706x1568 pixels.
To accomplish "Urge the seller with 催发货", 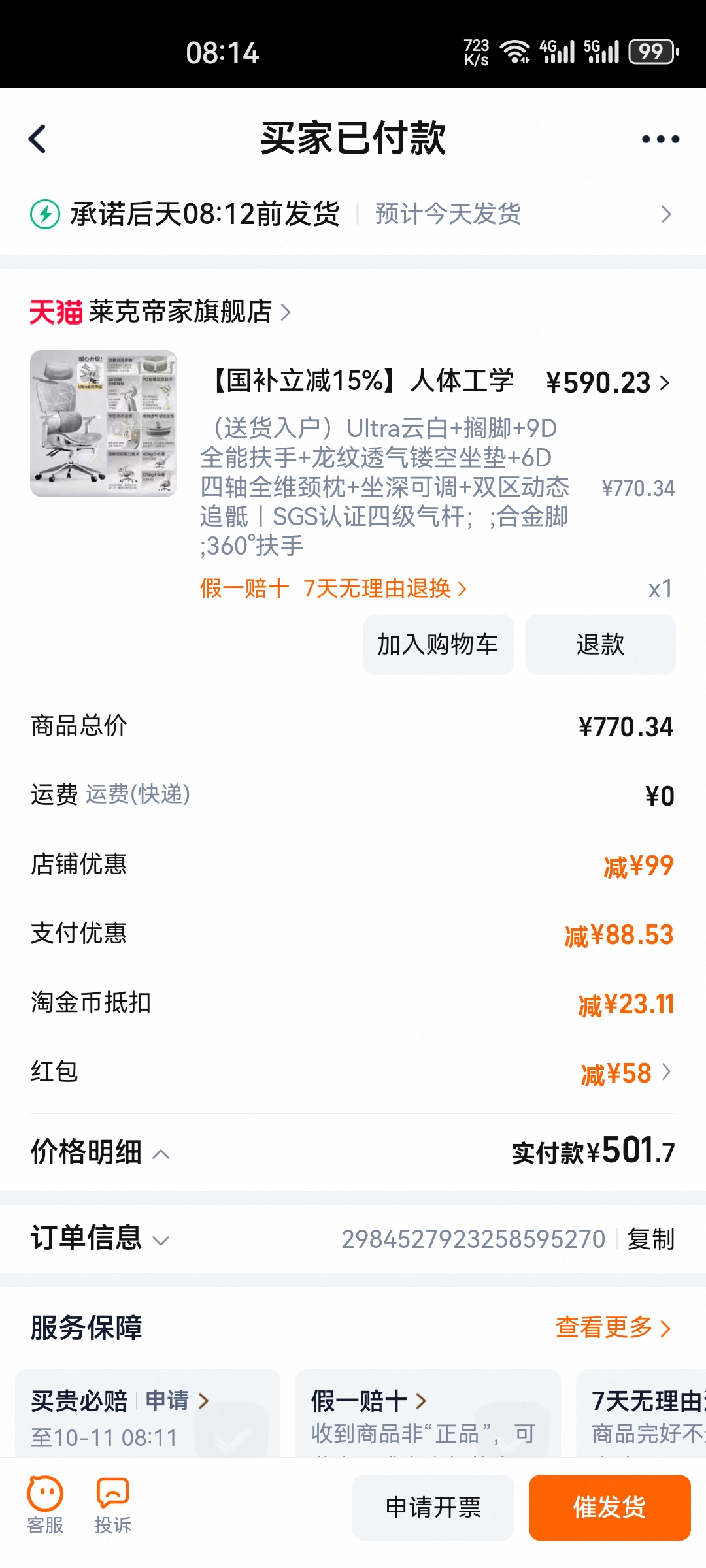I will pyautogui.click(x=609, y=1507).
